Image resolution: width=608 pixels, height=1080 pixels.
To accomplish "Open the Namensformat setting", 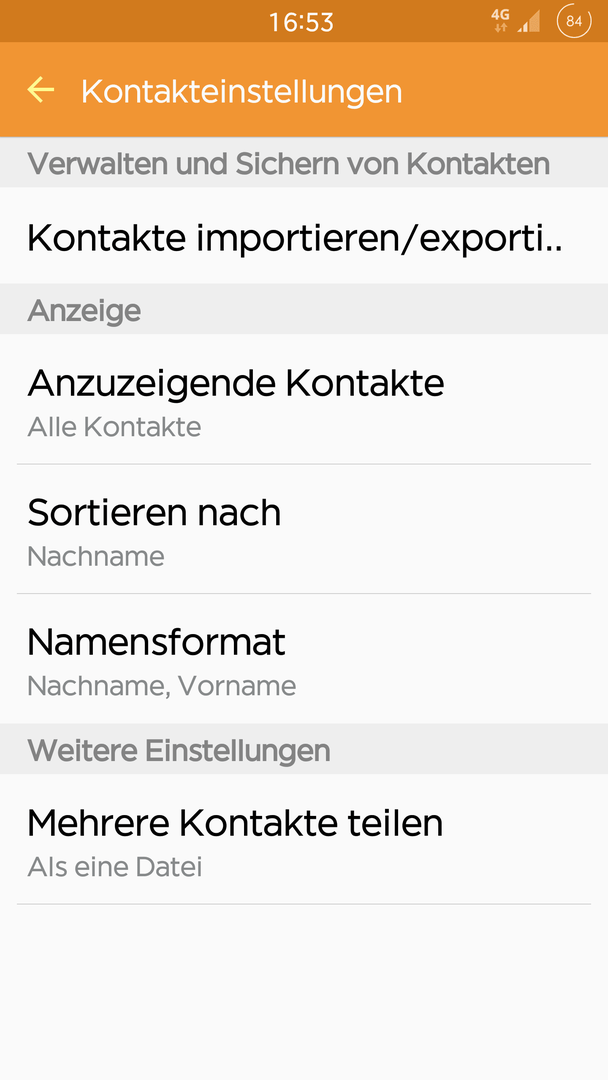I will point(304,658).
